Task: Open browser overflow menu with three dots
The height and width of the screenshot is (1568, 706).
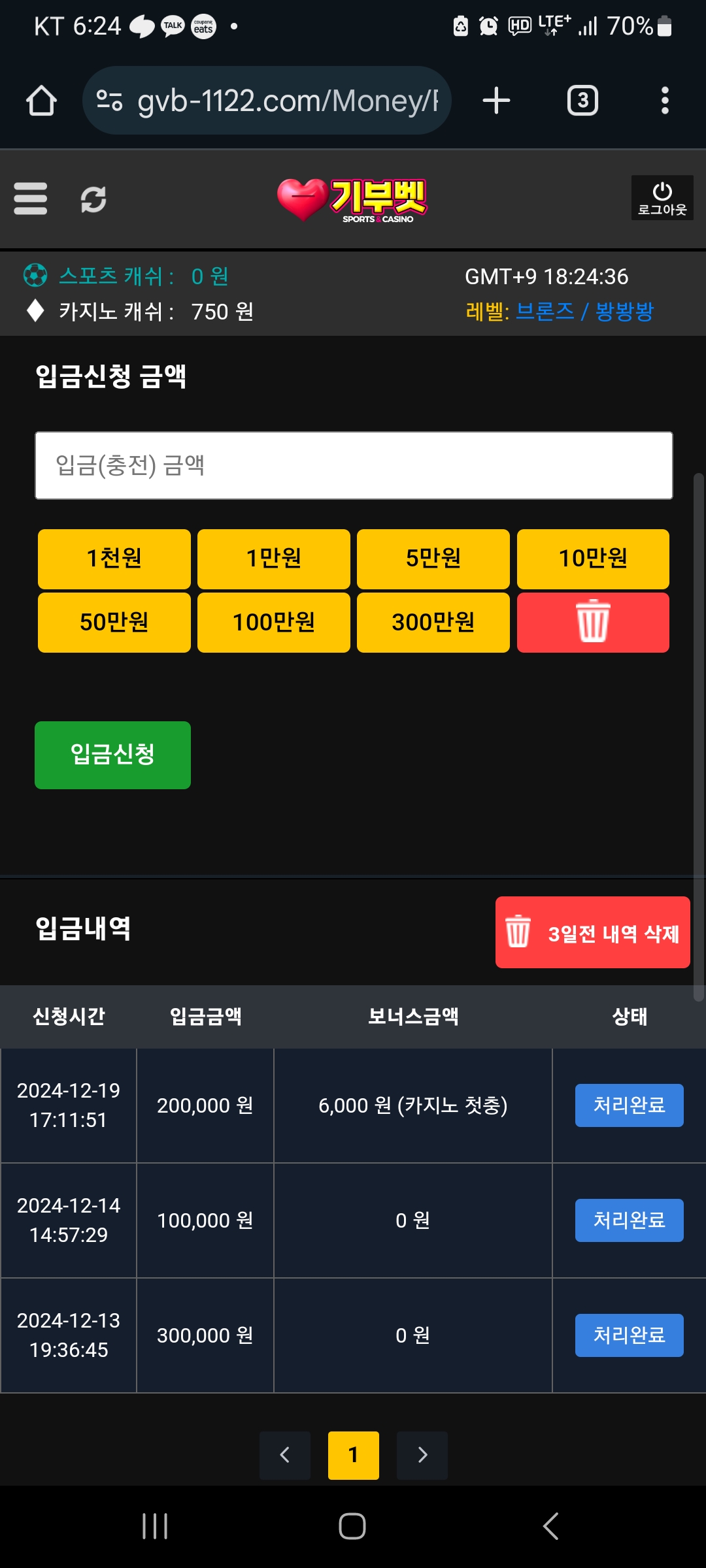Action: tap(665, 101)
